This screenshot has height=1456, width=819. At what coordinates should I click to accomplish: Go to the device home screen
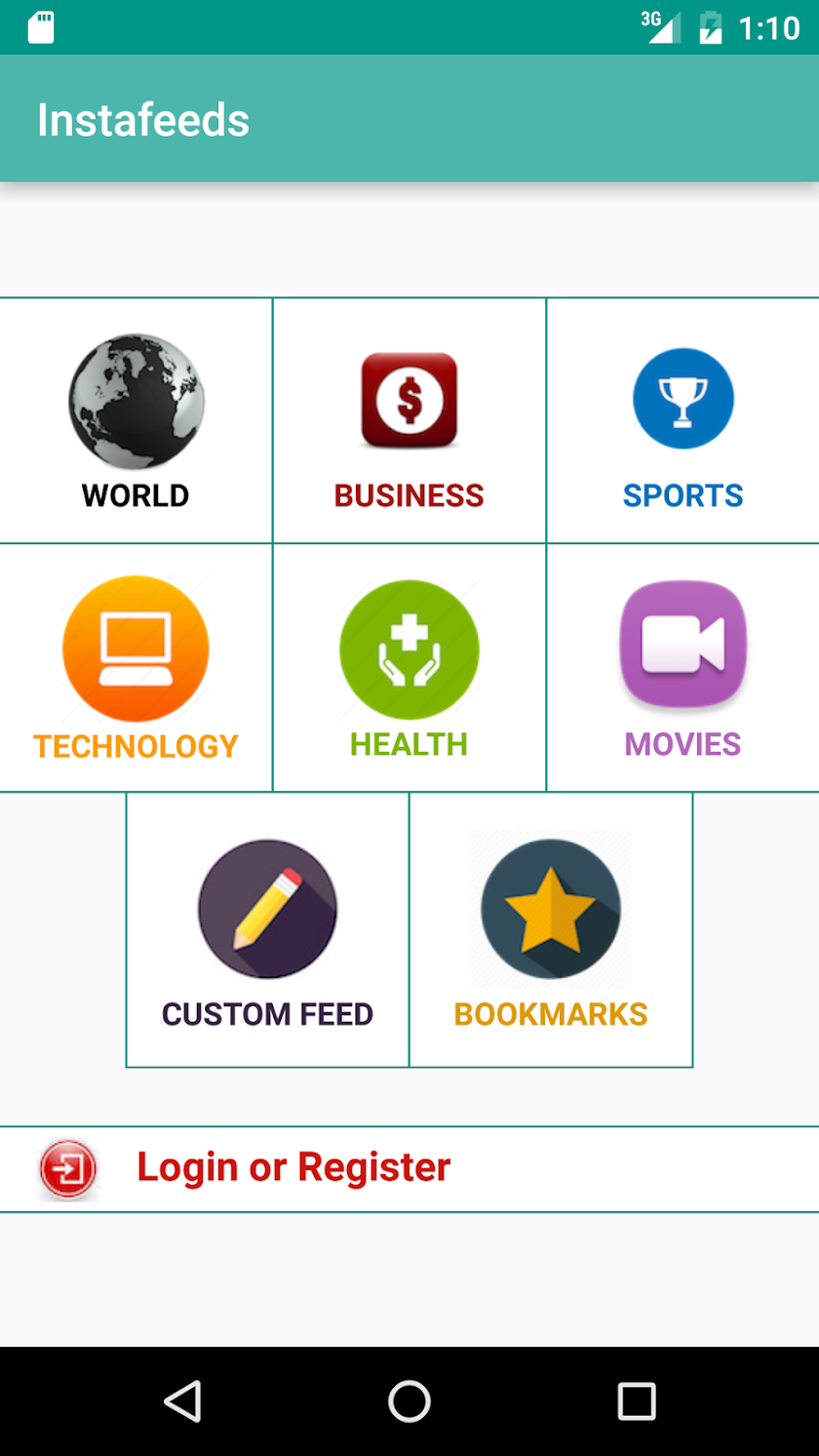[409, 1401]
